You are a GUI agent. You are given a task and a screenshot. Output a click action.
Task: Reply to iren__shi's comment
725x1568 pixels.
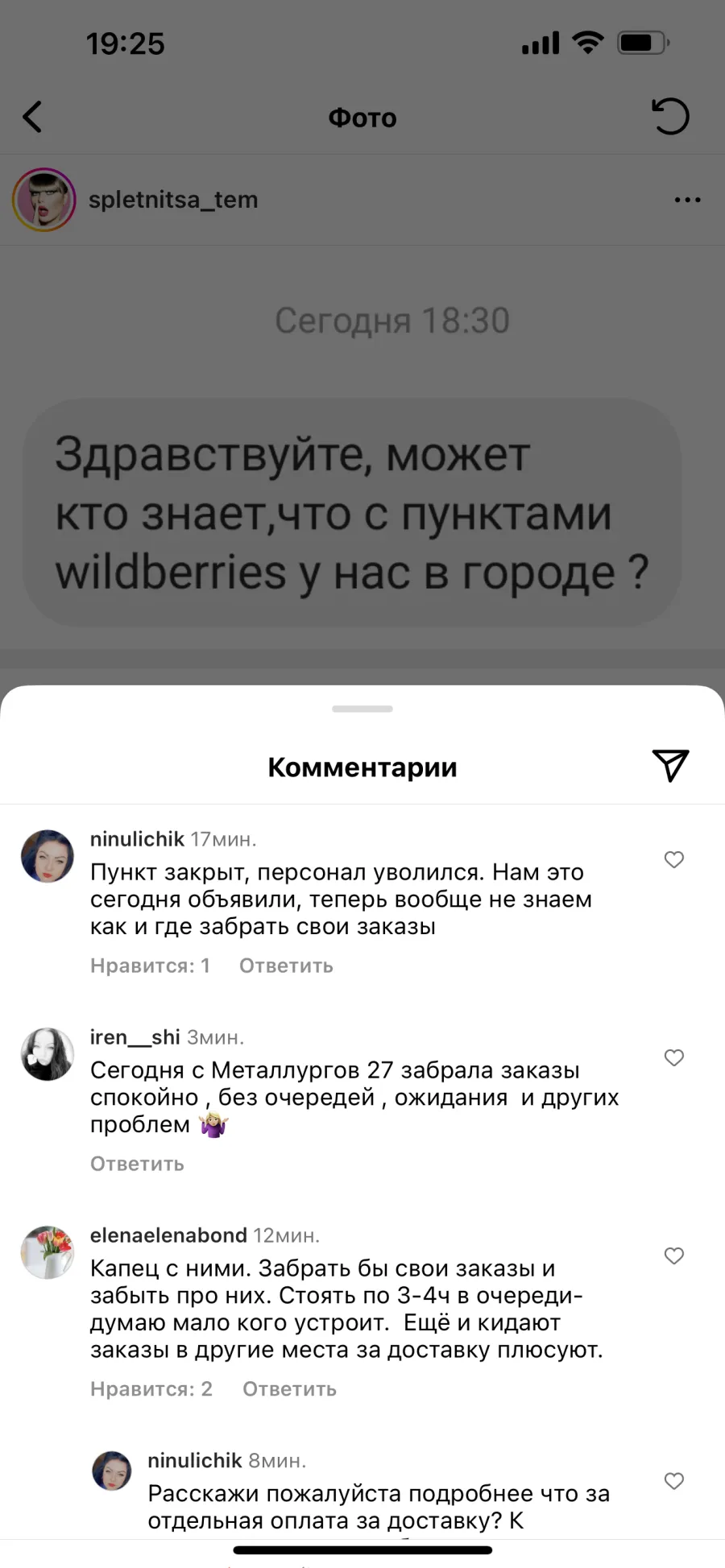point(137,1164)
